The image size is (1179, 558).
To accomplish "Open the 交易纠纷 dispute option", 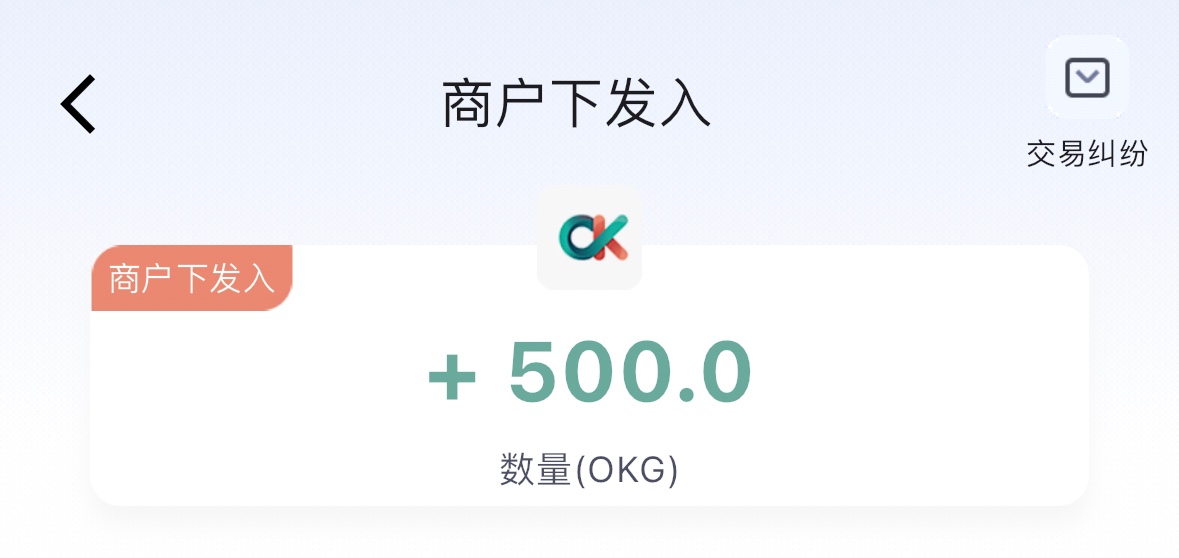I will click(x=1087, y=102).
